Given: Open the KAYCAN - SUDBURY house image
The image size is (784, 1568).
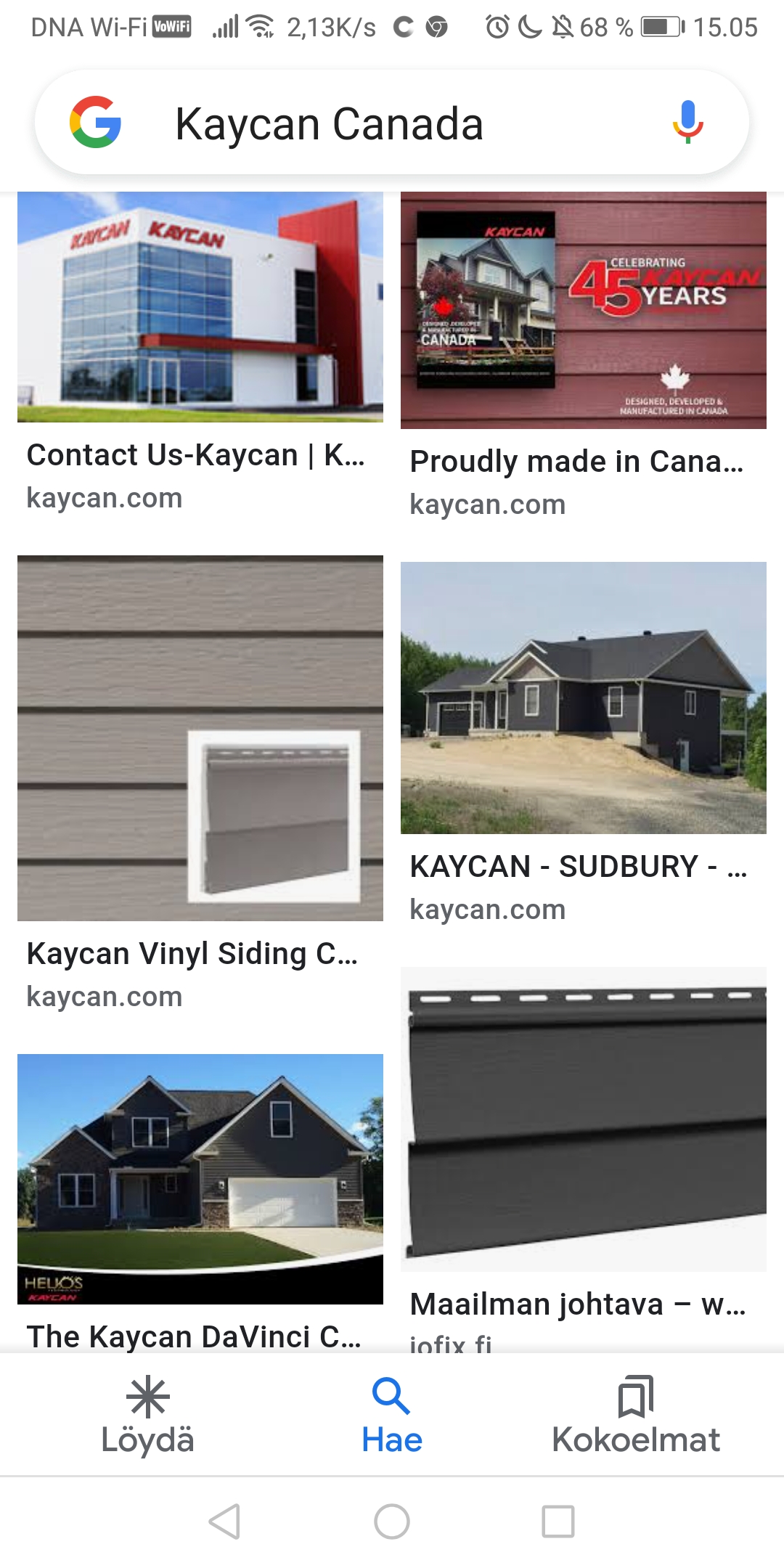Looking at the screenshot, I should pyautogui.click(x=583, y=698).
